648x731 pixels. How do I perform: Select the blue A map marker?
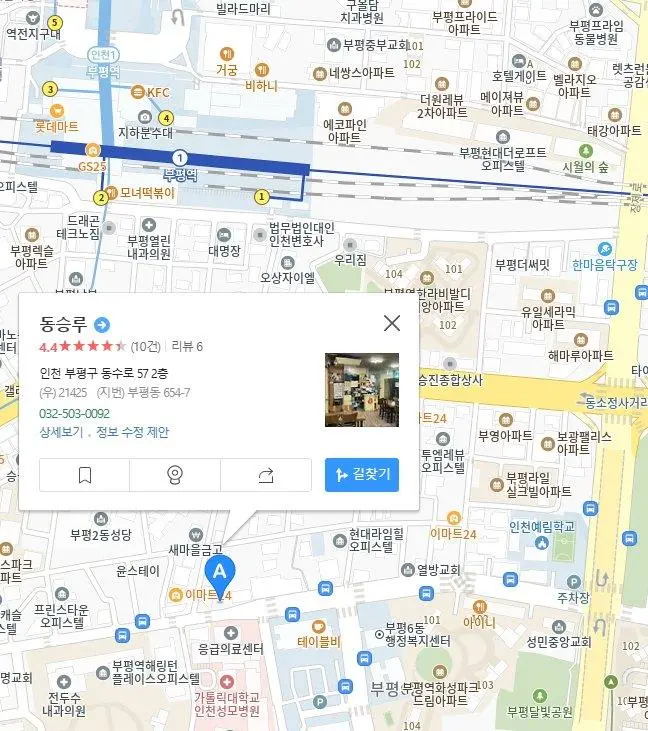coord(220,573)
